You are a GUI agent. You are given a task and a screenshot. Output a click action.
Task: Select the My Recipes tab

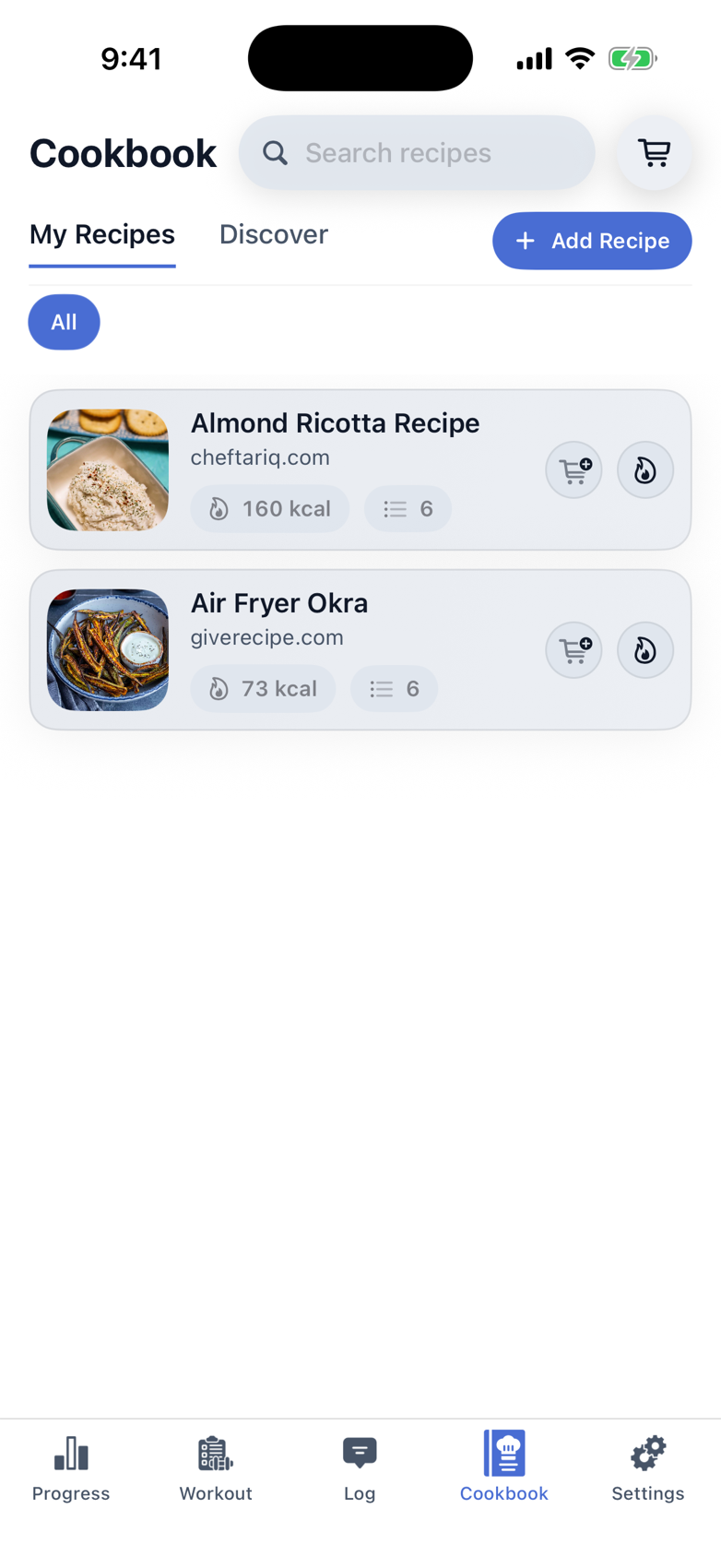[101, 234]
